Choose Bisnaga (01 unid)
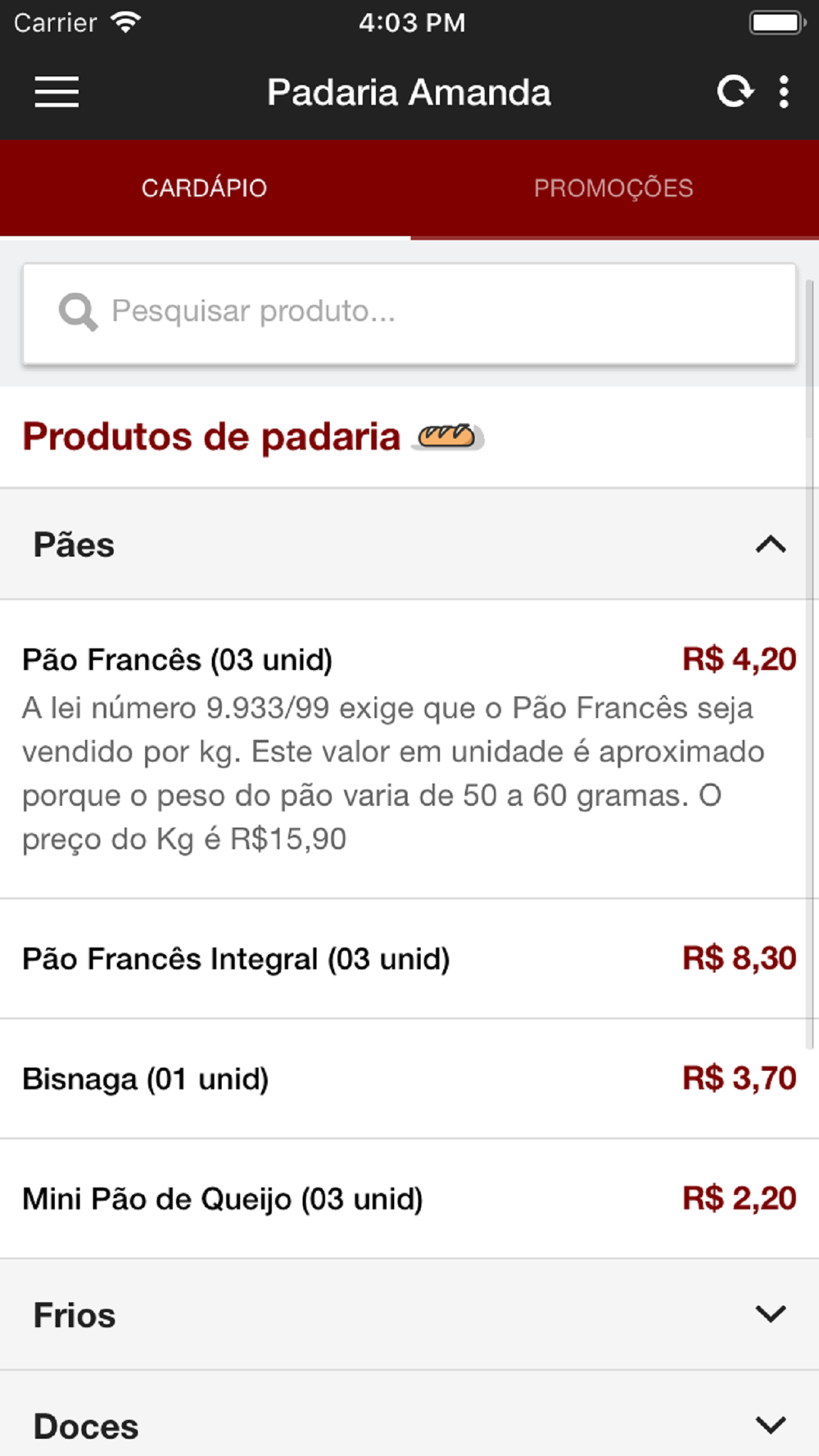Screen dimensions: 819x1456 click(x=409, y=1078)
